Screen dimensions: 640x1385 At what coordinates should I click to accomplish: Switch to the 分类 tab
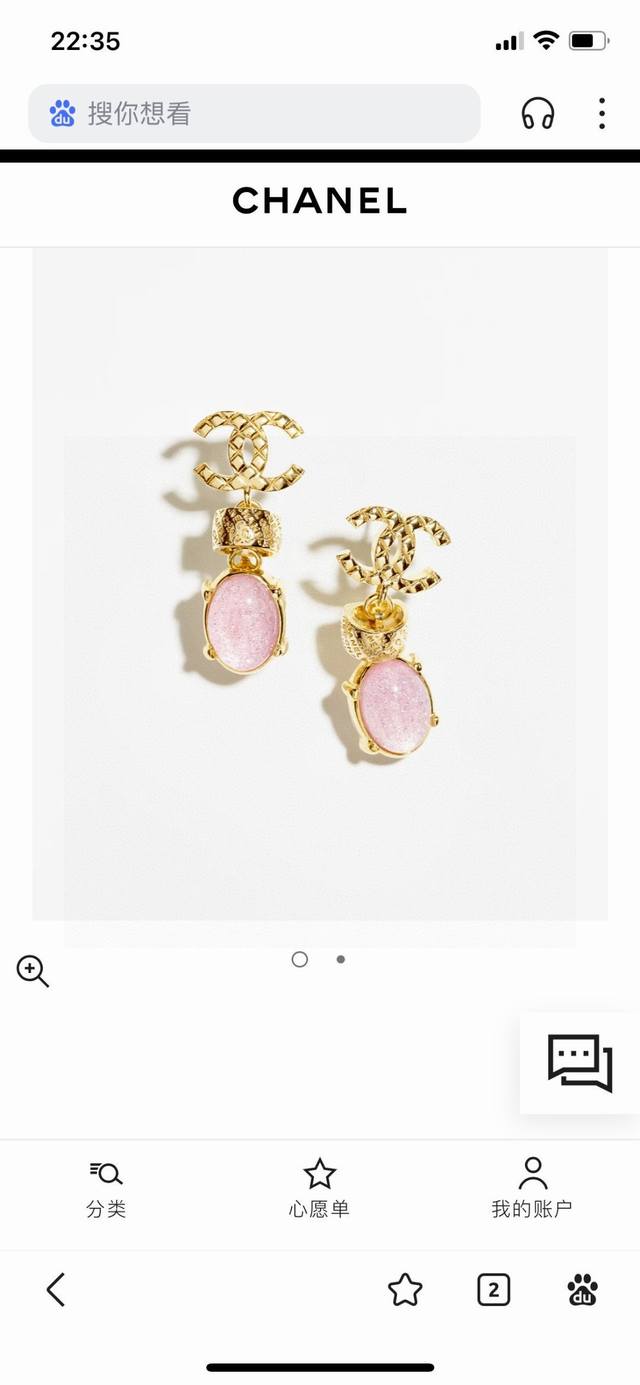[106, 1188]
